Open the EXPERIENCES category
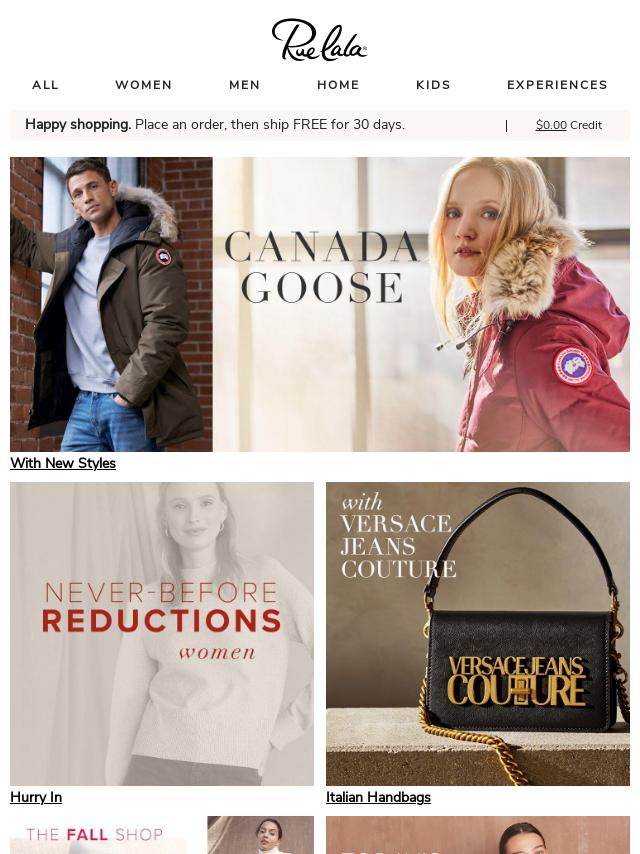Screen dimensions: 640x854 point(557,85)
